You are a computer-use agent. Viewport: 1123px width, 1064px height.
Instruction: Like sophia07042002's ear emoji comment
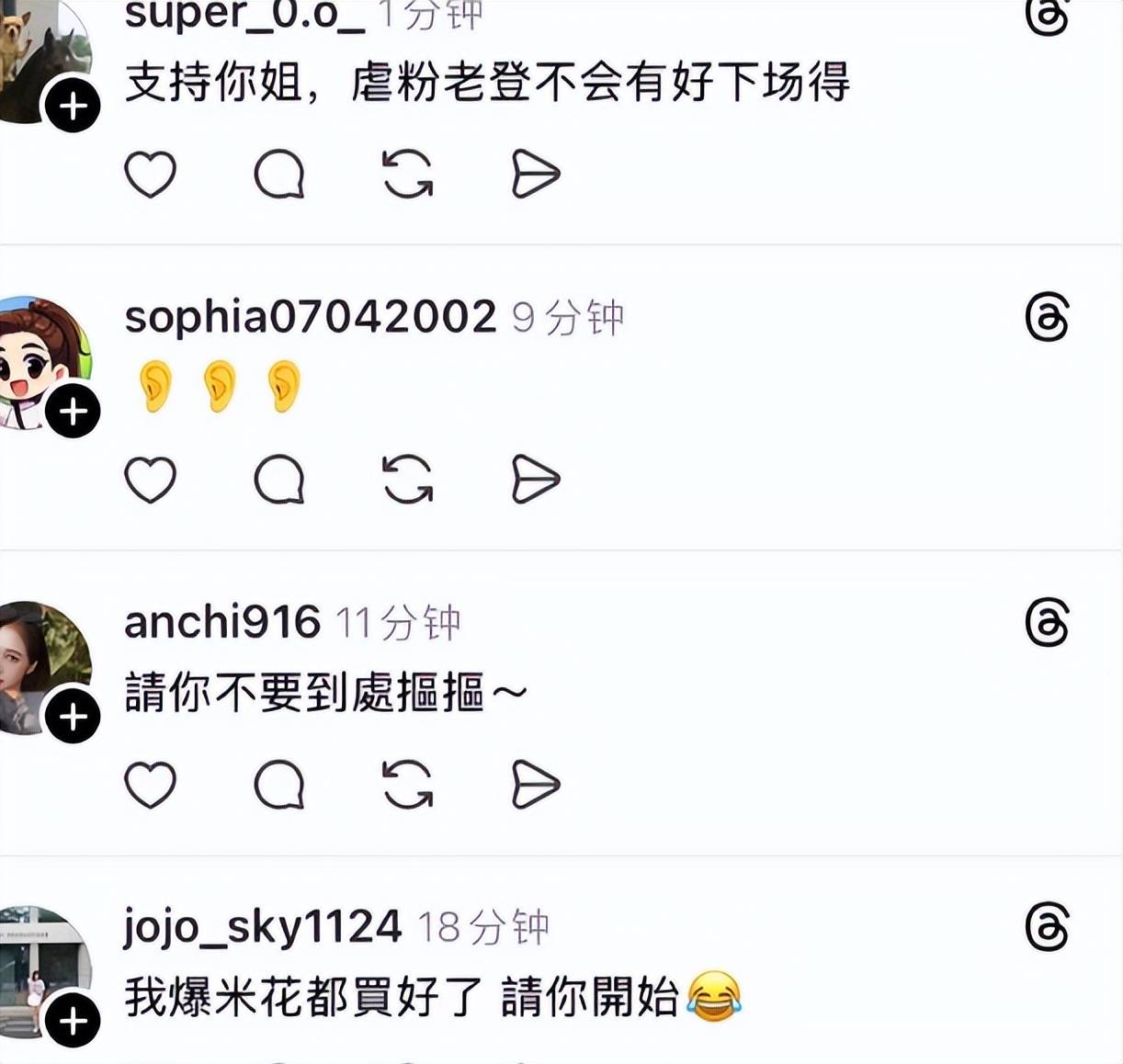pyautogui.click(x=150, y=480)
